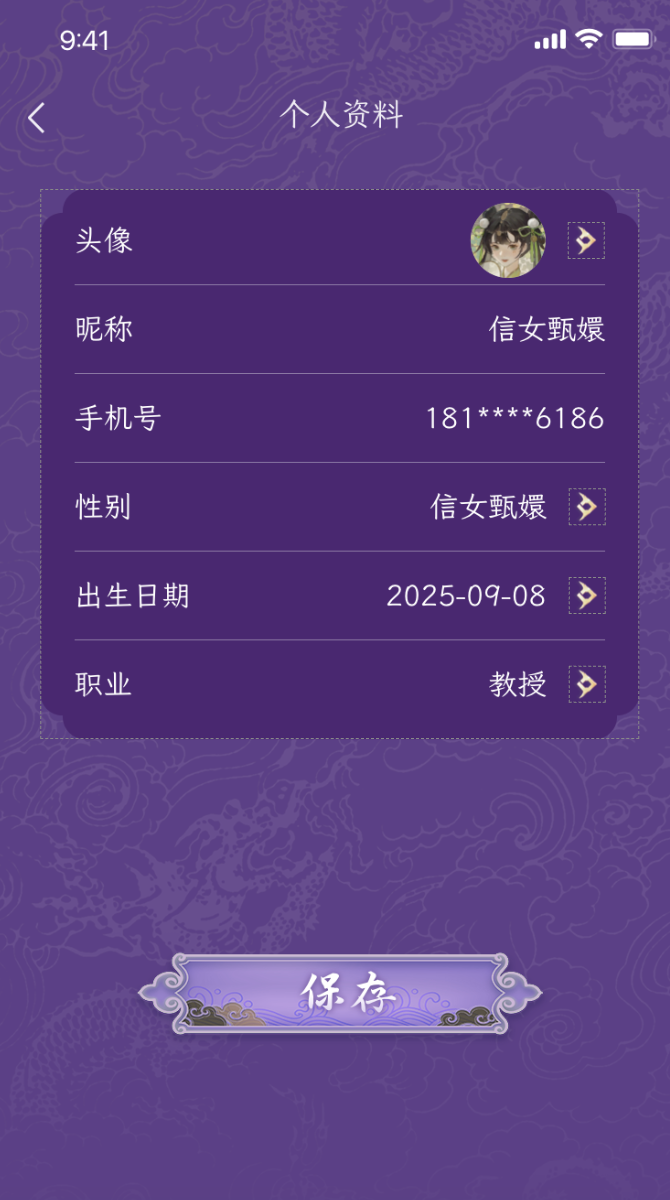Edit the 昵称 nickname field
670x1200 pixels.
coord(546,329)
